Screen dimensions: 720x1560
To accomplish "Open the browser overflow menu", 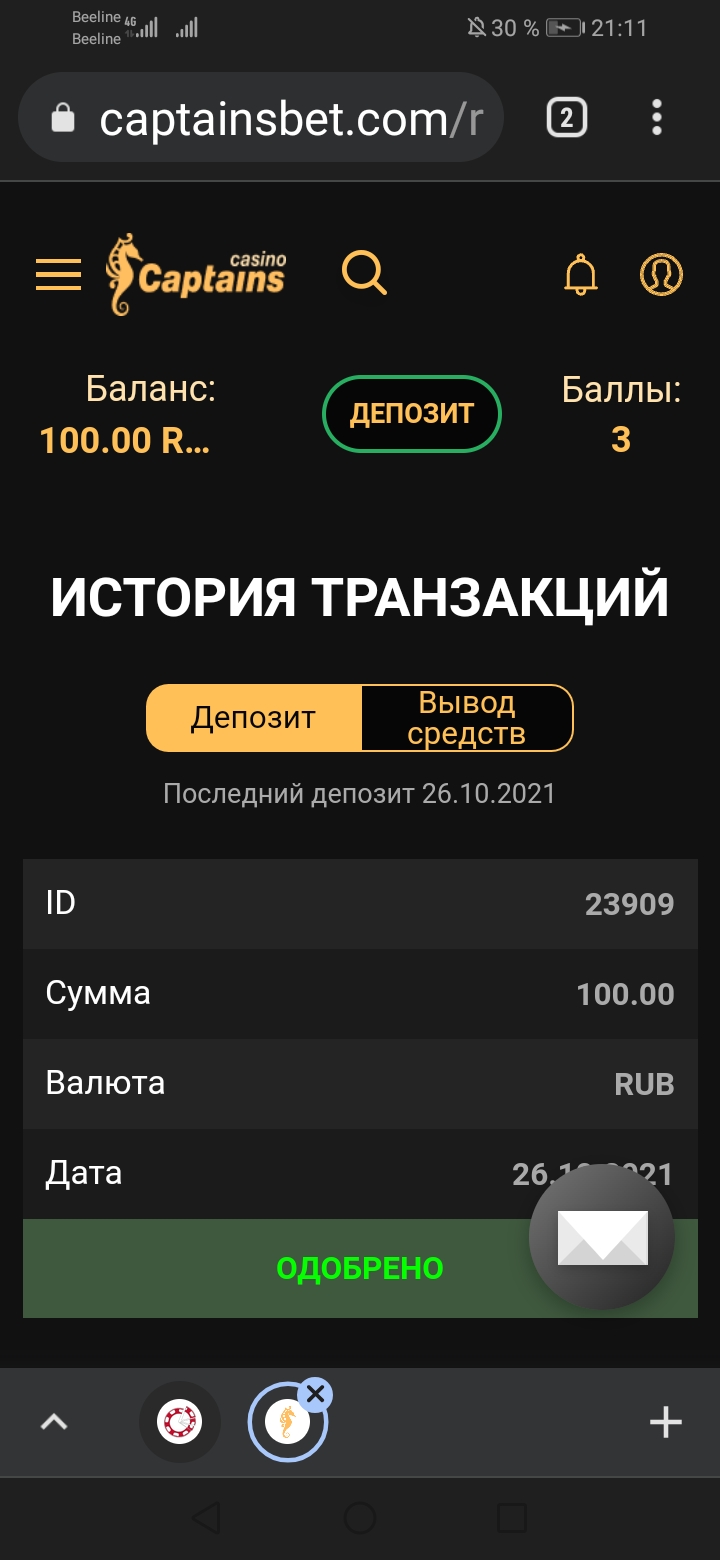I will (657, 117).
